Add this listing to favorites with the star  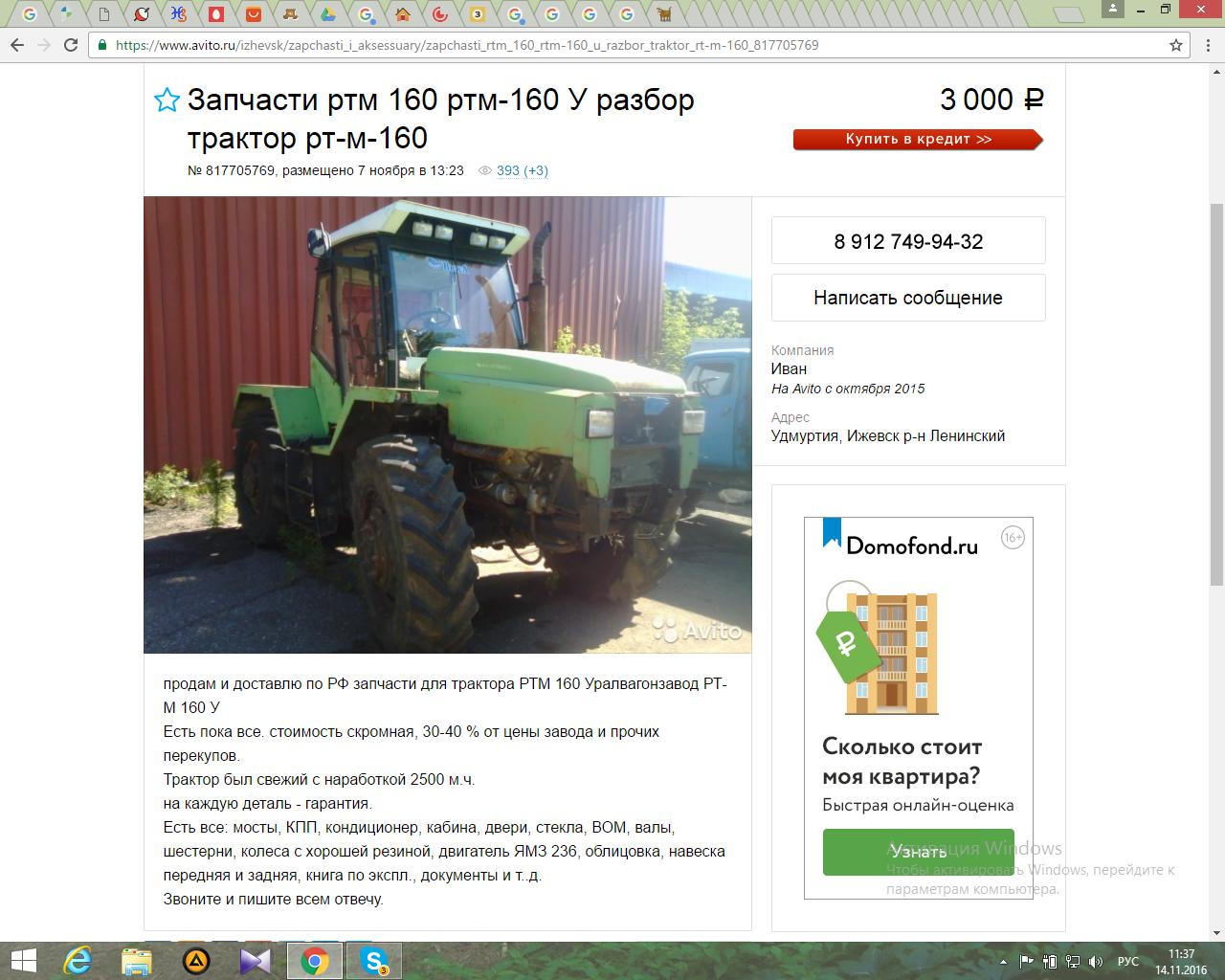tap(167, 100)
